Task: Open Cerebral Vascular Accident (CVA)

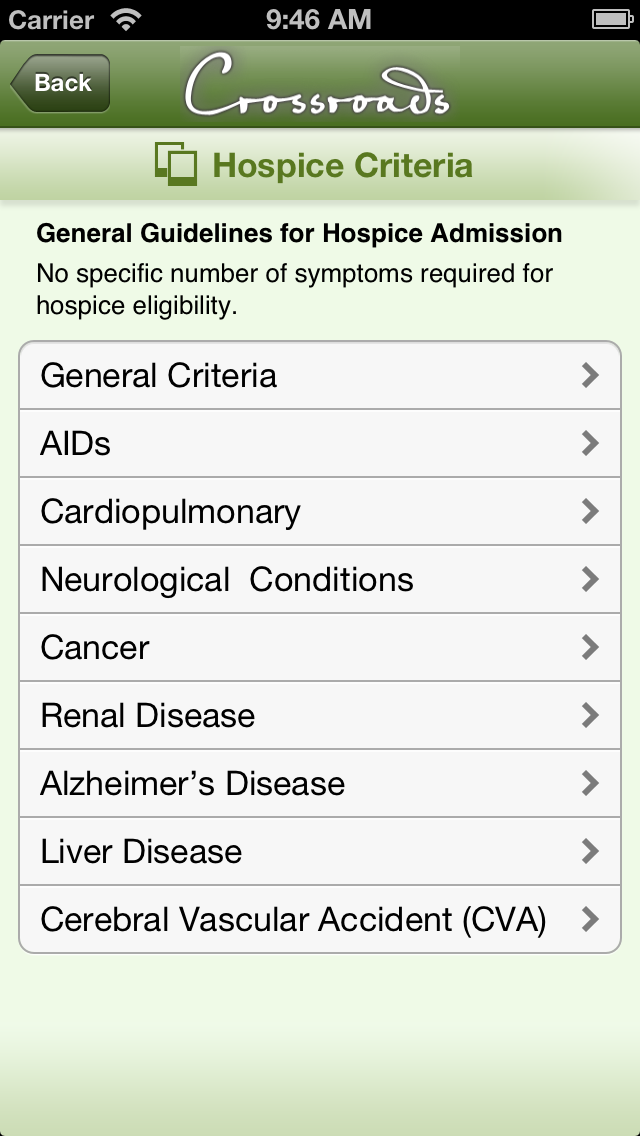Action: pyautogui.click(x=320, y=919)
